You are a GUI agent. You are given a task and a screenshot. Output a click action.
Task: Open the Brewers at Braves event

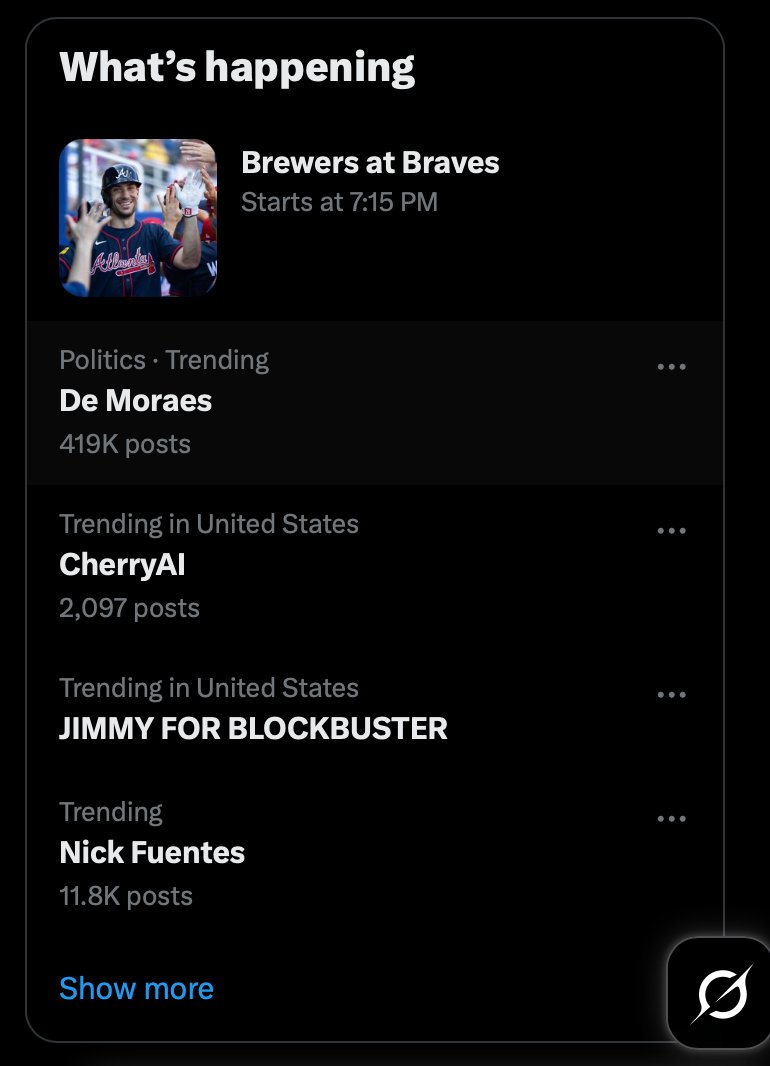(x=370, y=164)
